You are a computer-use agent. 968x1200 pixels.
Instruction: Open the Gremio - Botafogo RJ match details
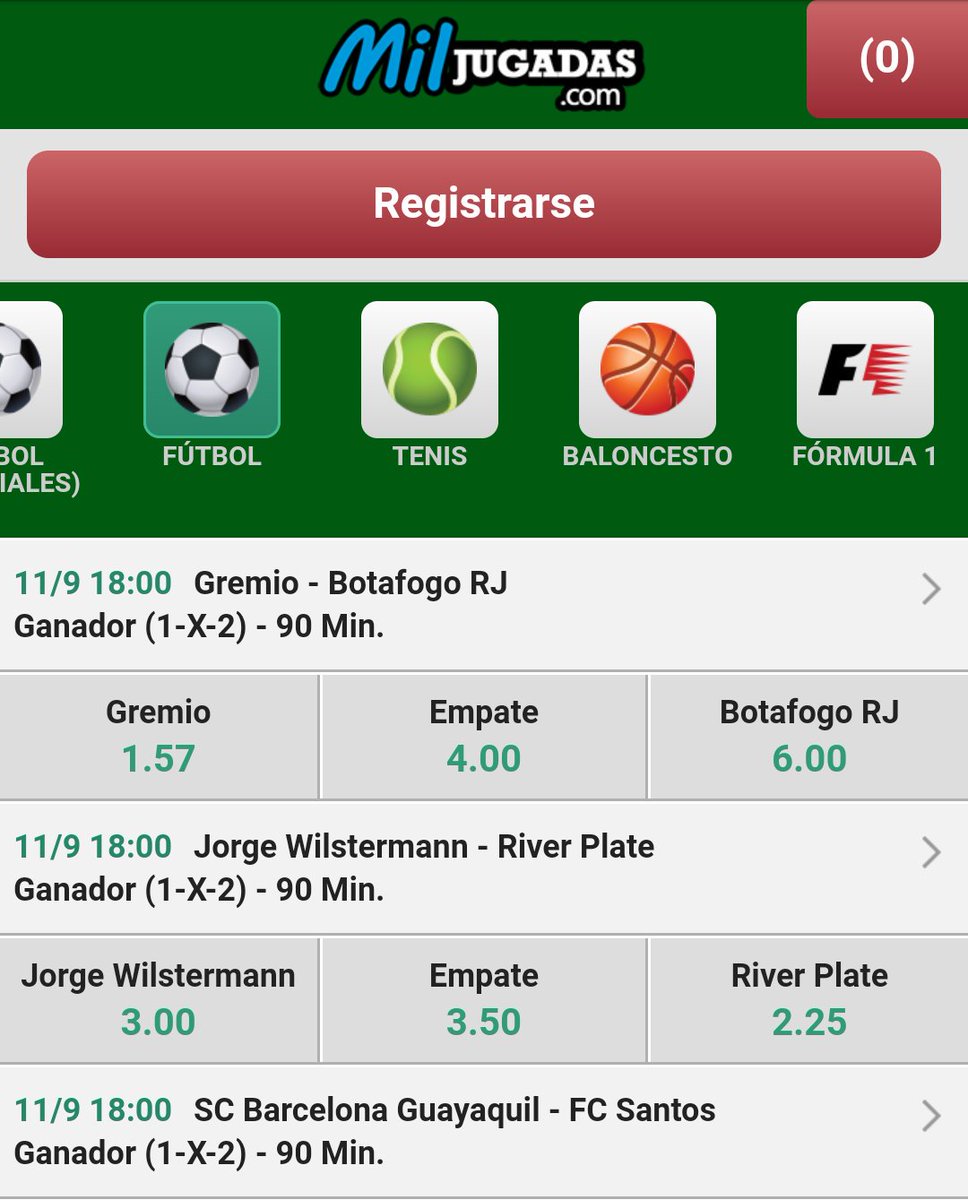point(484,604)
